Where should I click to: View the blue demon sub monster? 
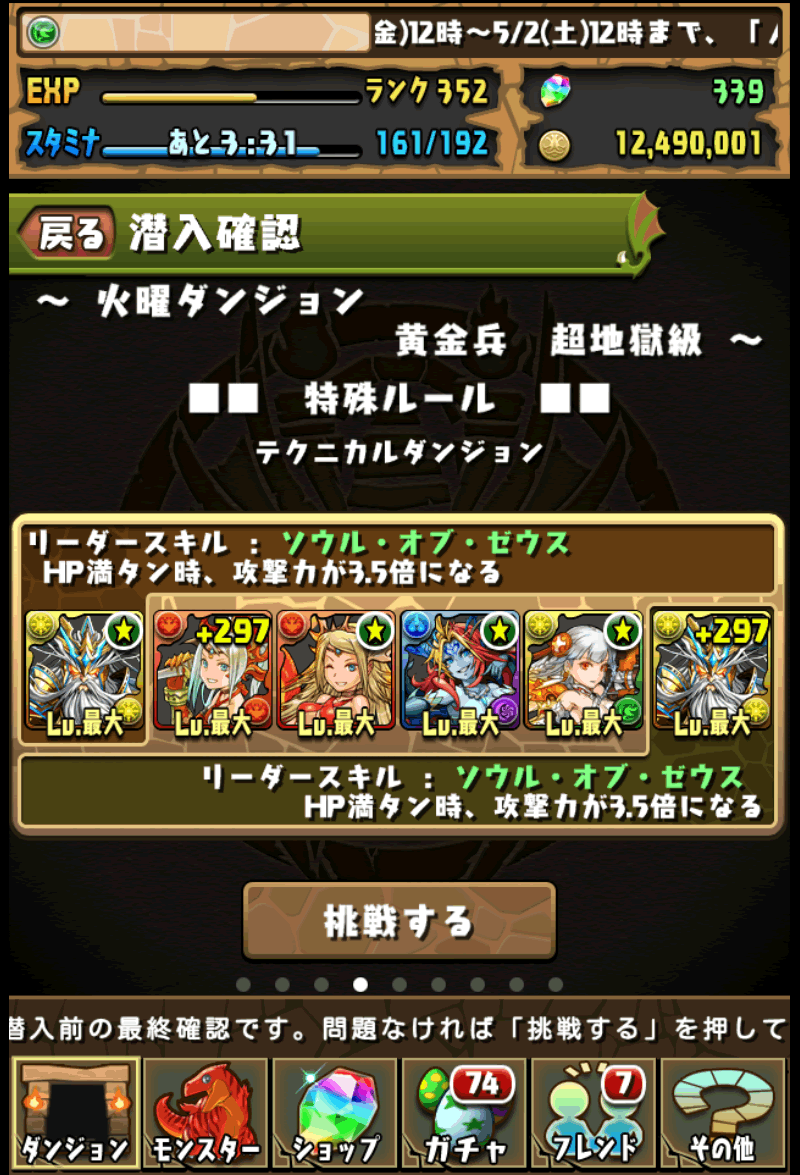pos(460,673)
